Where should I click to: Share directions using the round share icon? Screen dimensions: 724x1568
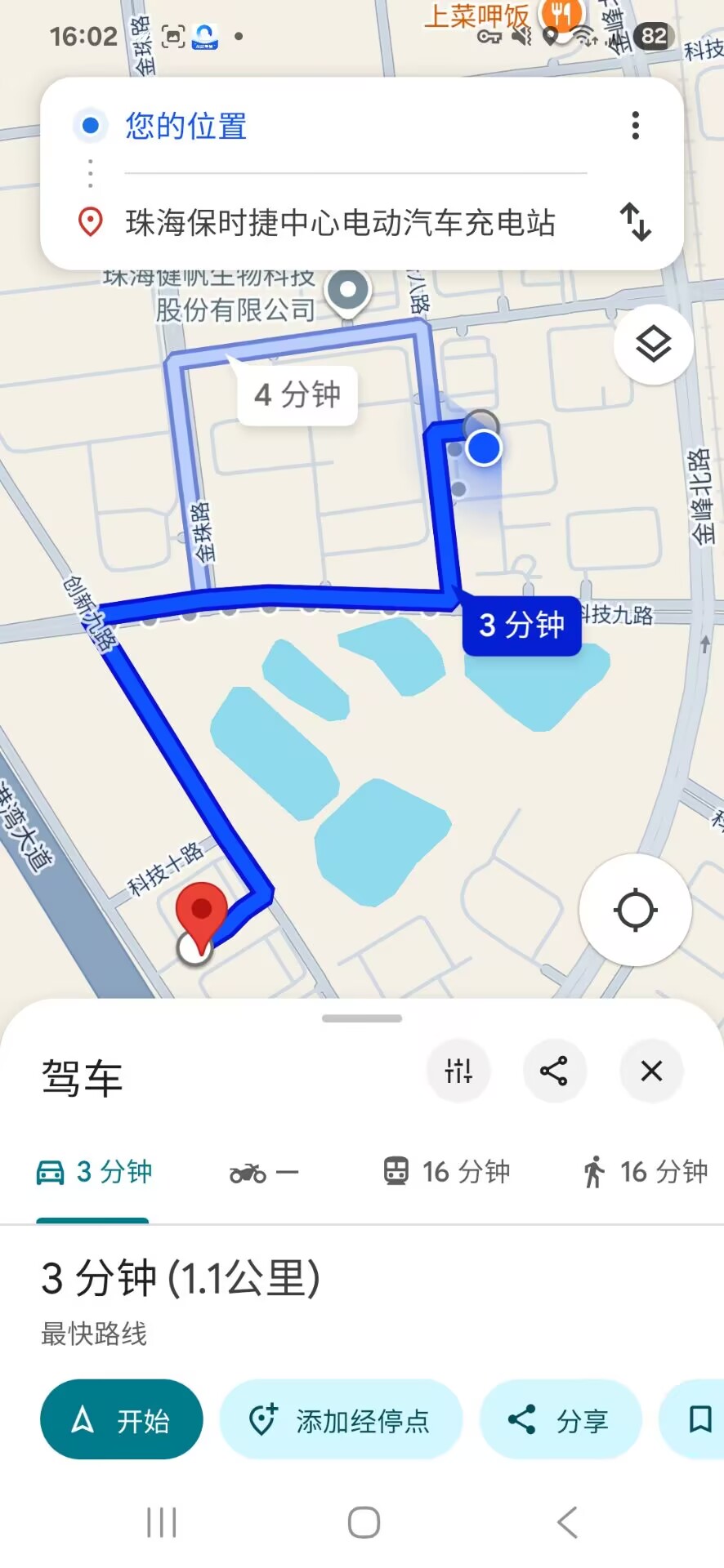tap(554, 1071)
